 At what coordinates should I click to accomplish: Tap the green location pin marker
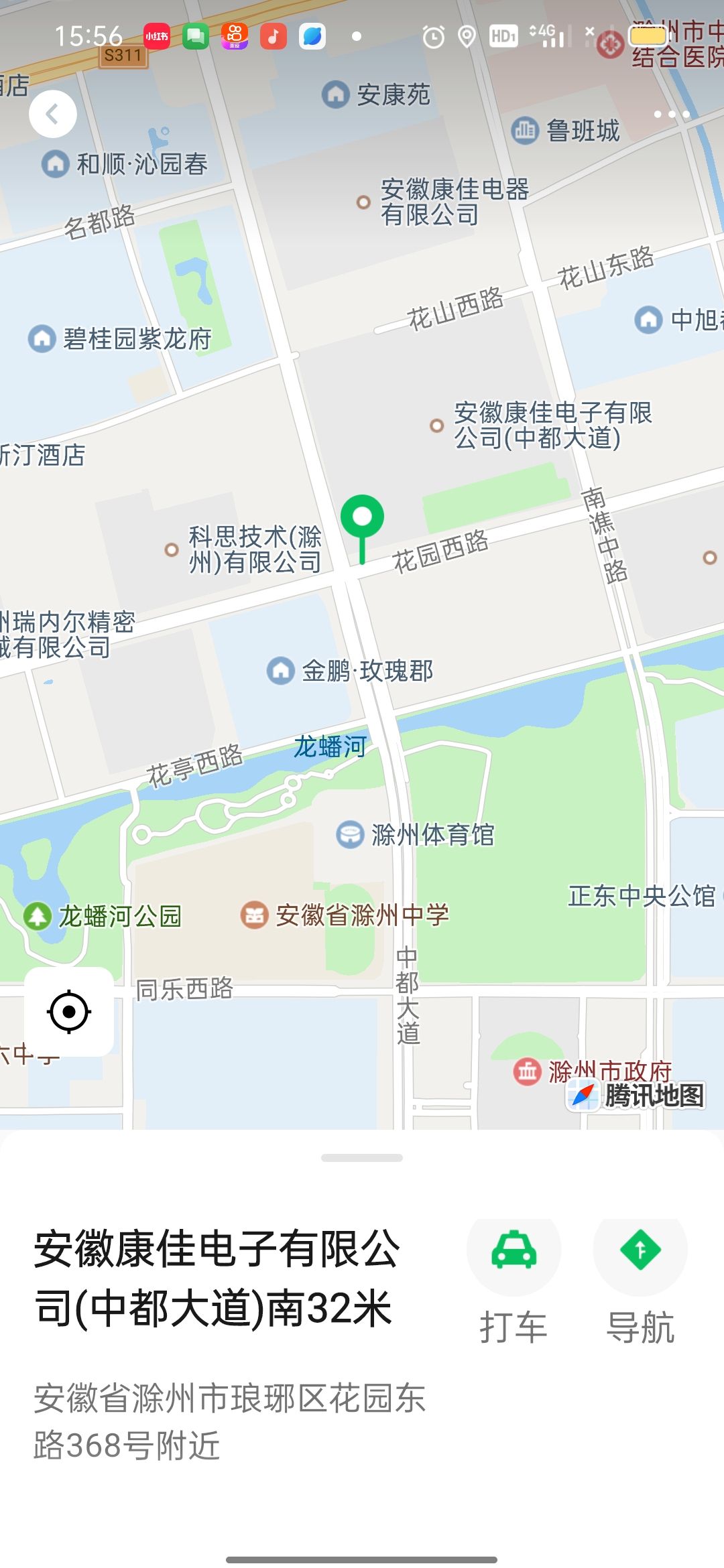coord(362,519)
